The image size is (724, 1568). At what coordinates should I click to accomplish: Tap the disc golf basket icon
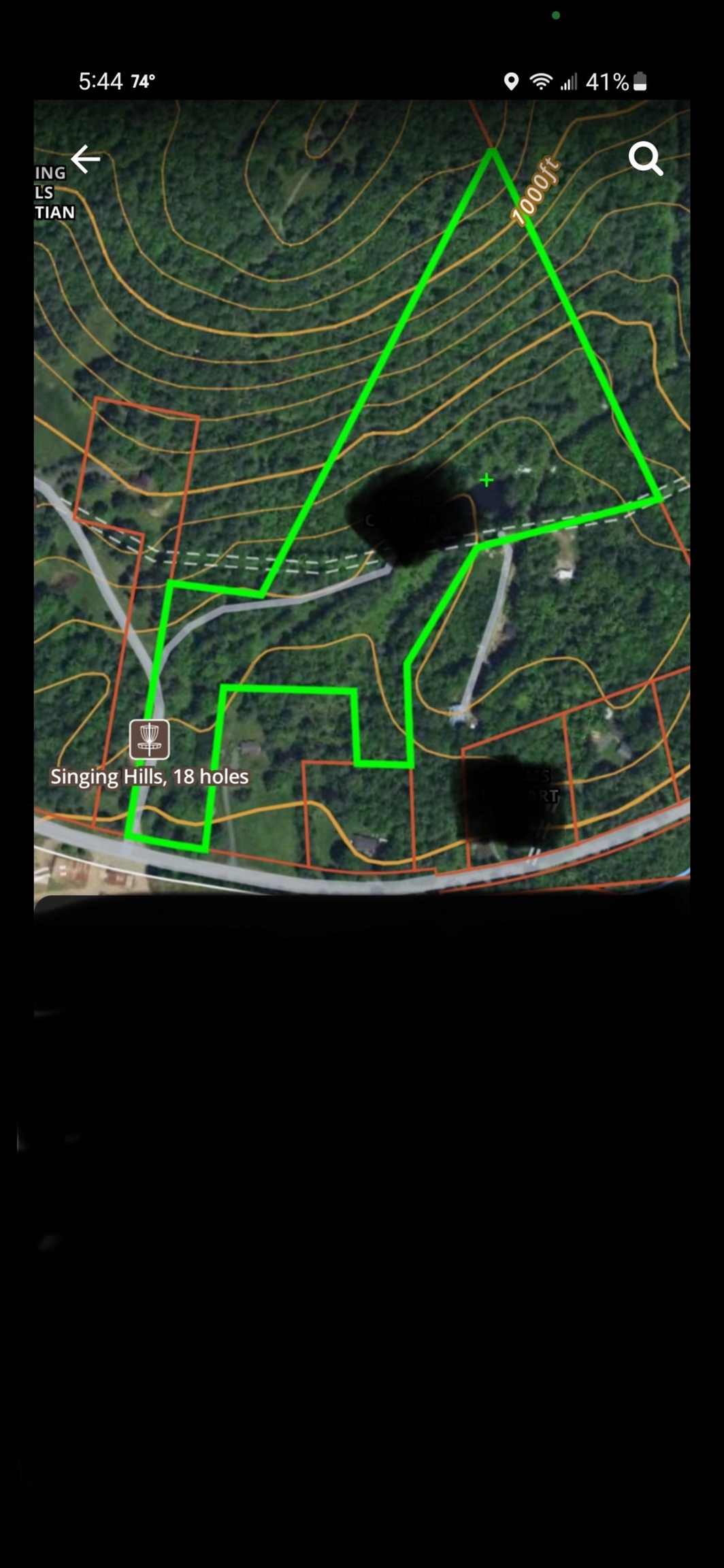(148, 740)
